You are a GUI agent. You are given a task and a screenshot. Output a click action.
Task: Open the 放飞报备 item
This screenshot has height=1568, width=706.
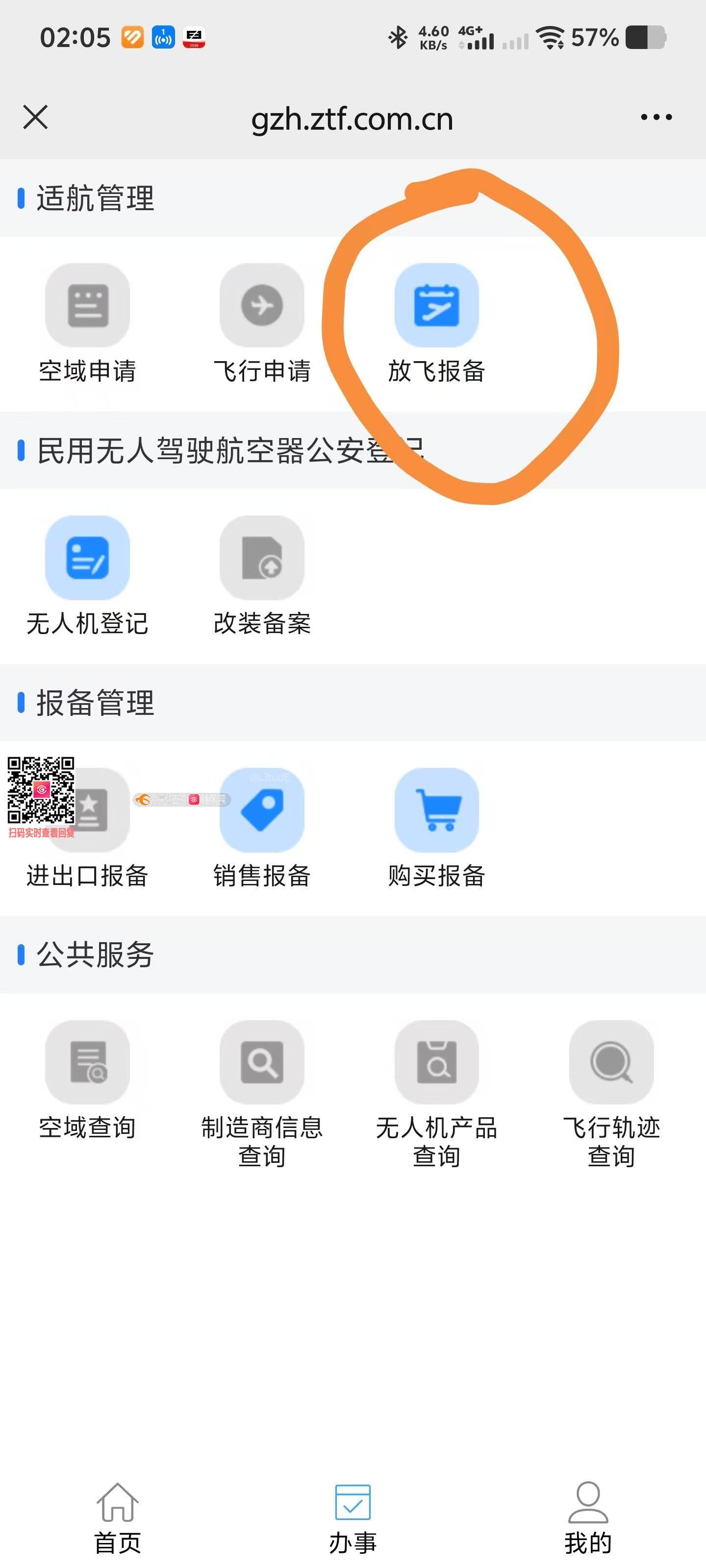436,306
